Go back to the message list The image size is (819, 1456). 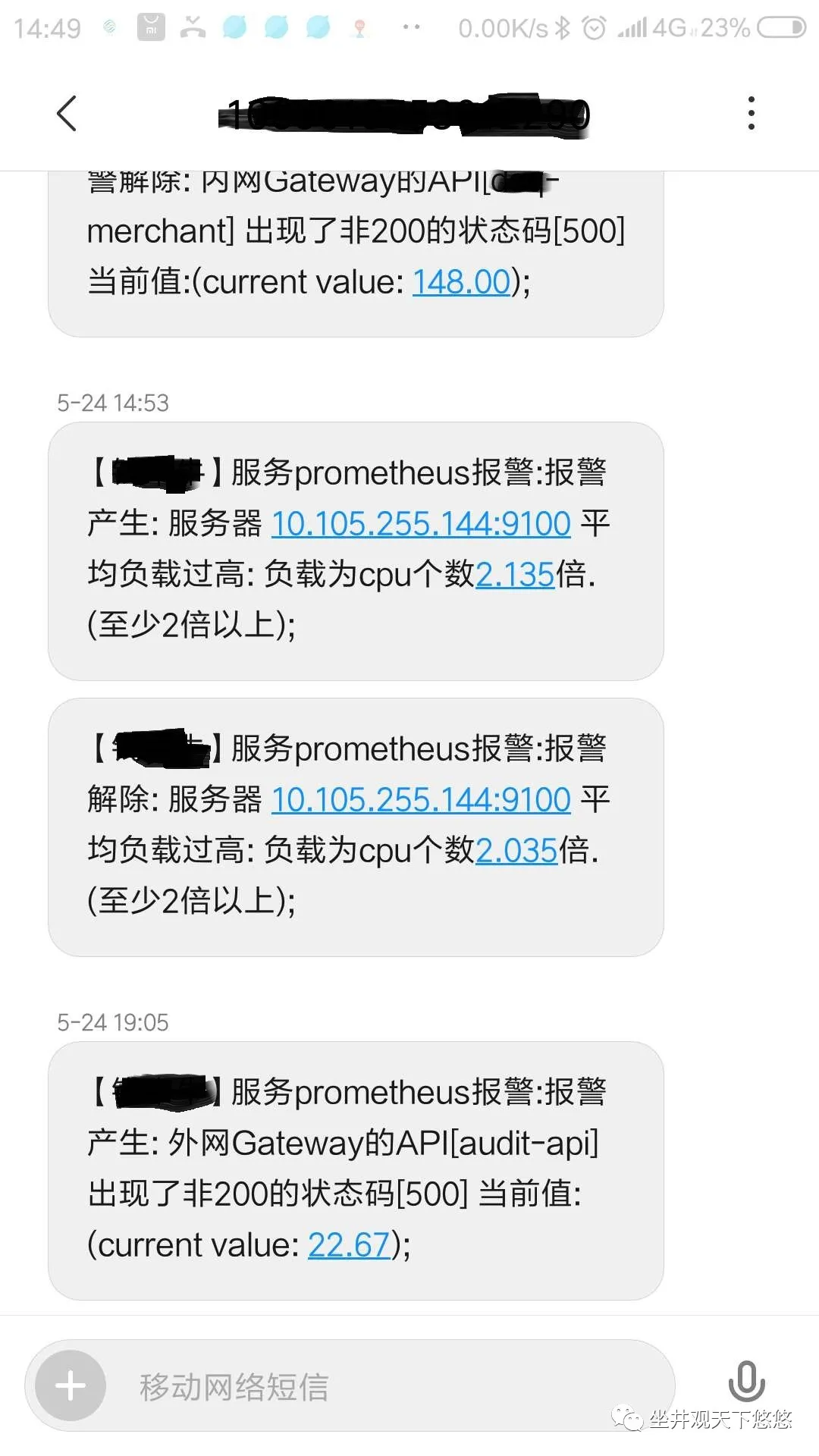(x=67, y=114)
